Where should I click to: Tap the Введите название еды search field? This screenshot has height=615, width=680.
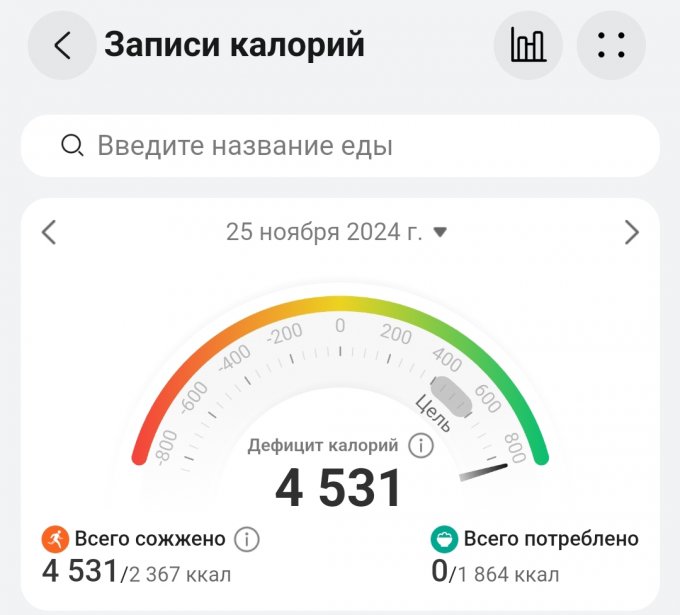click(x=340, y=146)
